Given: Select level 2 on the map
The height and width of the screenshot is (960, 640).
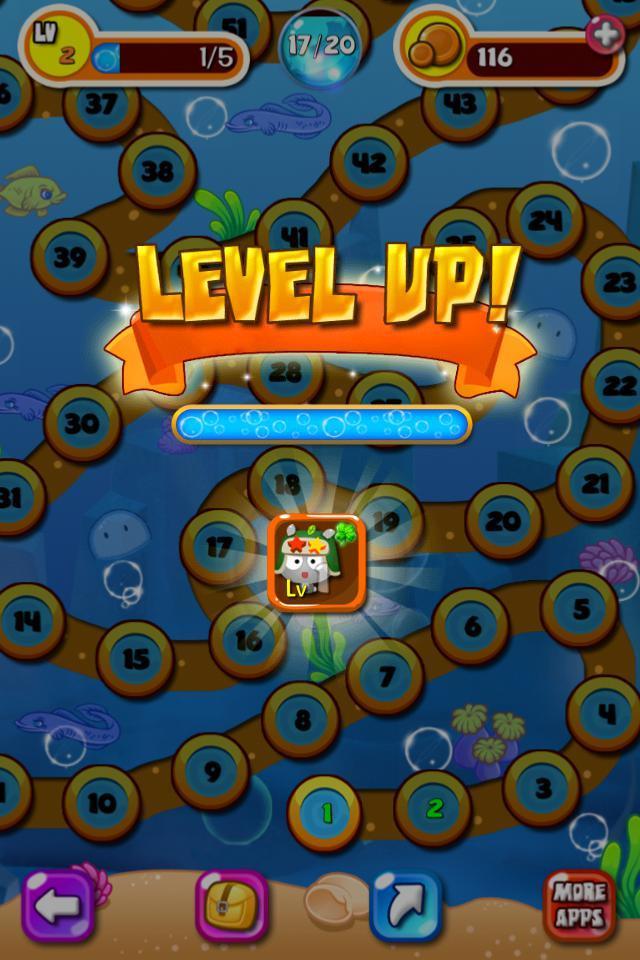Looking at the screenshot, I should 434,807.
